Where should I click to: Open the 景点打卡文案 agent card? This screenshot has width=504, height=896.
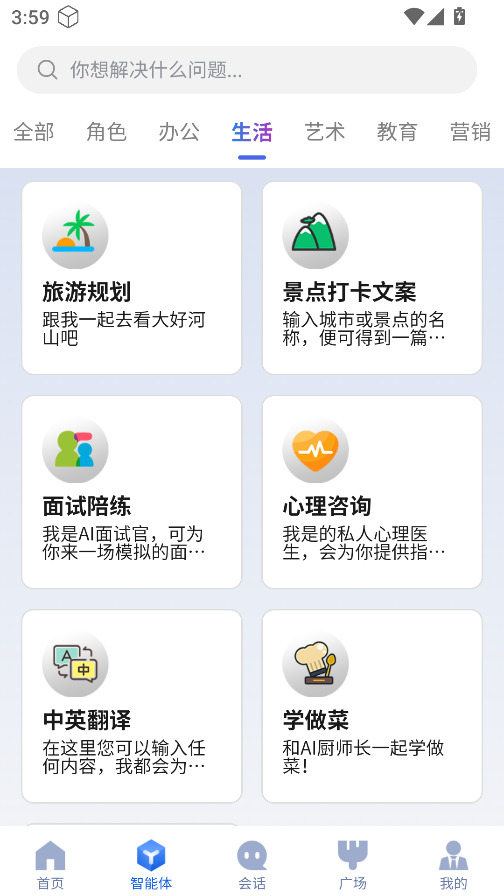tap(372, 278)
